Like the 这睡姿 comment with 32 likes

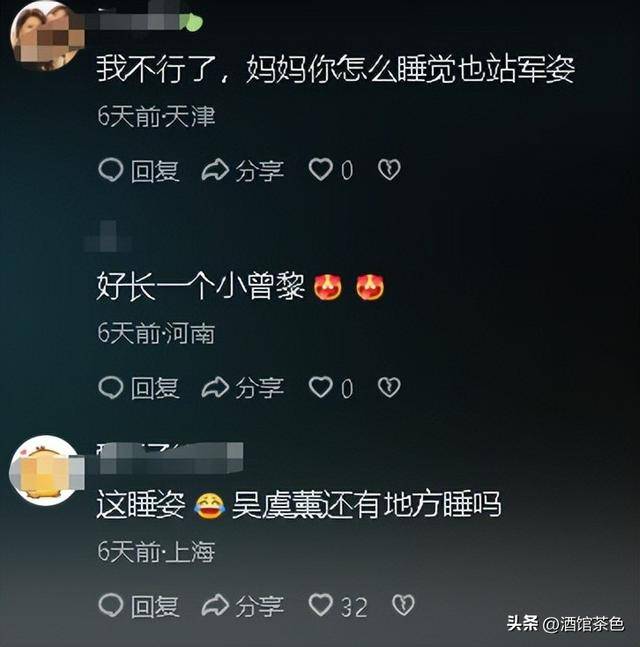click(320, 605)
